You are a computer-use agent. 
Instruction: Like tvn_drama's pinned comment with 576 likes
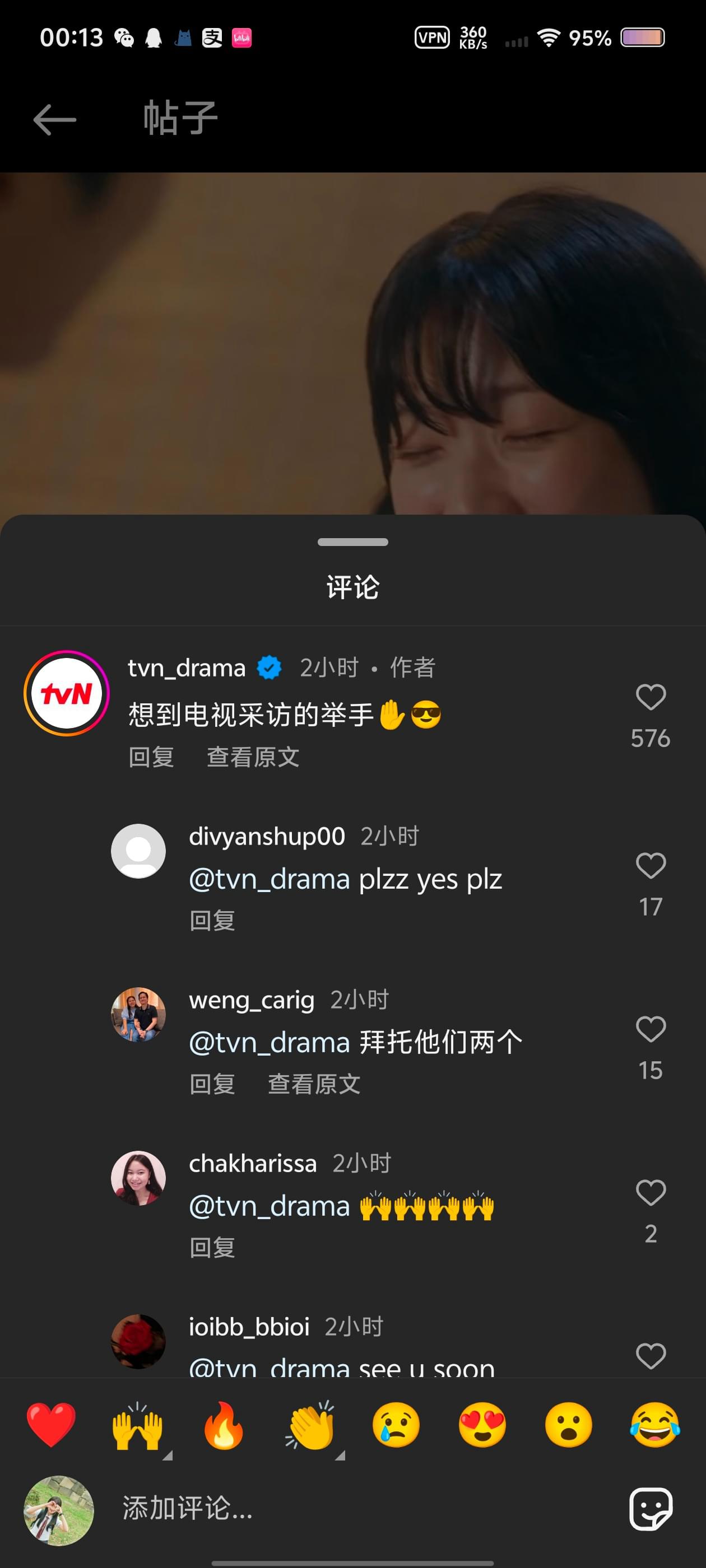651,696
